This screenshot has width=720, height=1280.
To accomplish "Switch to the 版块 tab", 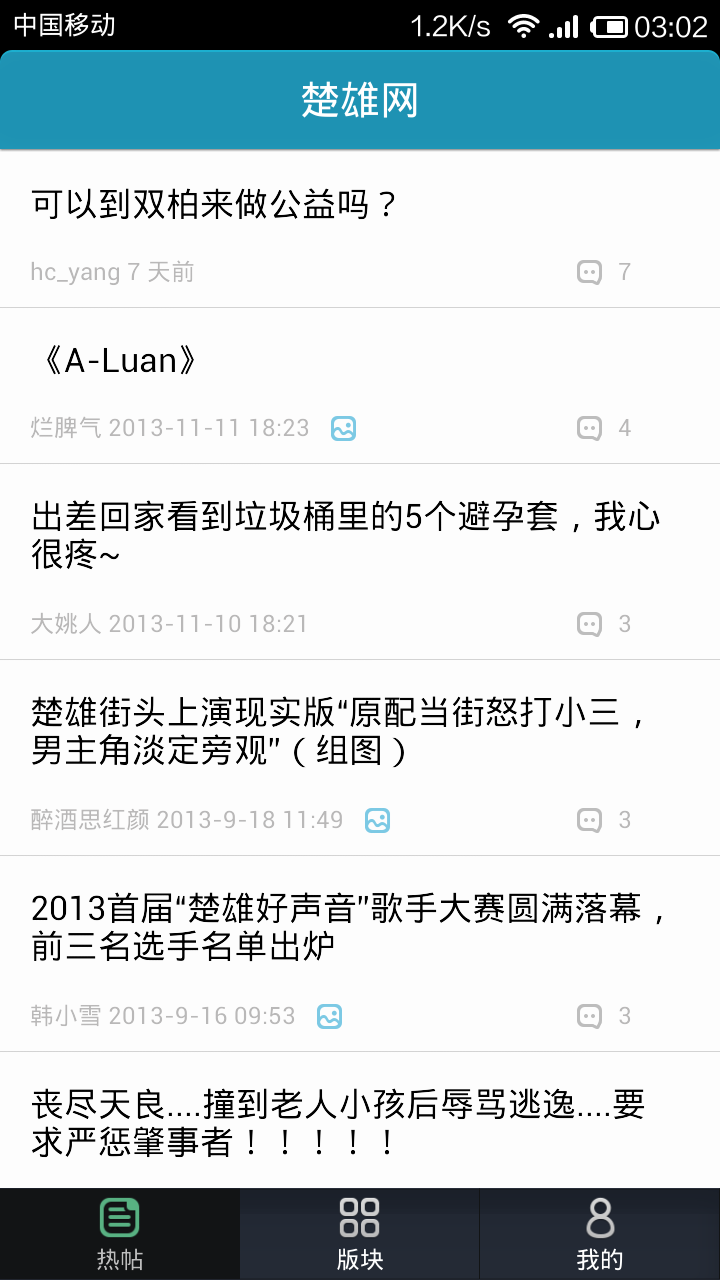I will click(360, 1234).
